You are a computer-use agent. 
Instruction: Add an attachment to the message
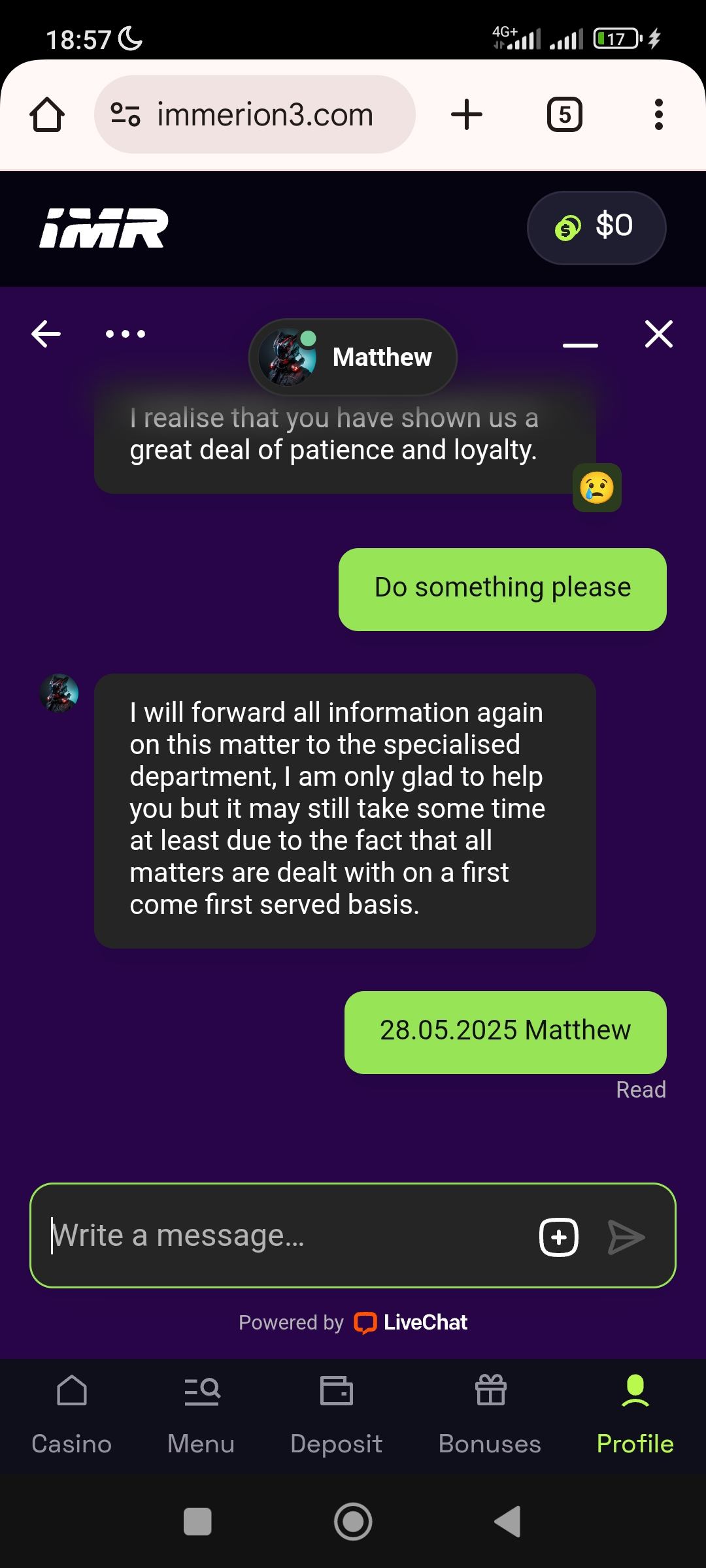[559, 1237]
